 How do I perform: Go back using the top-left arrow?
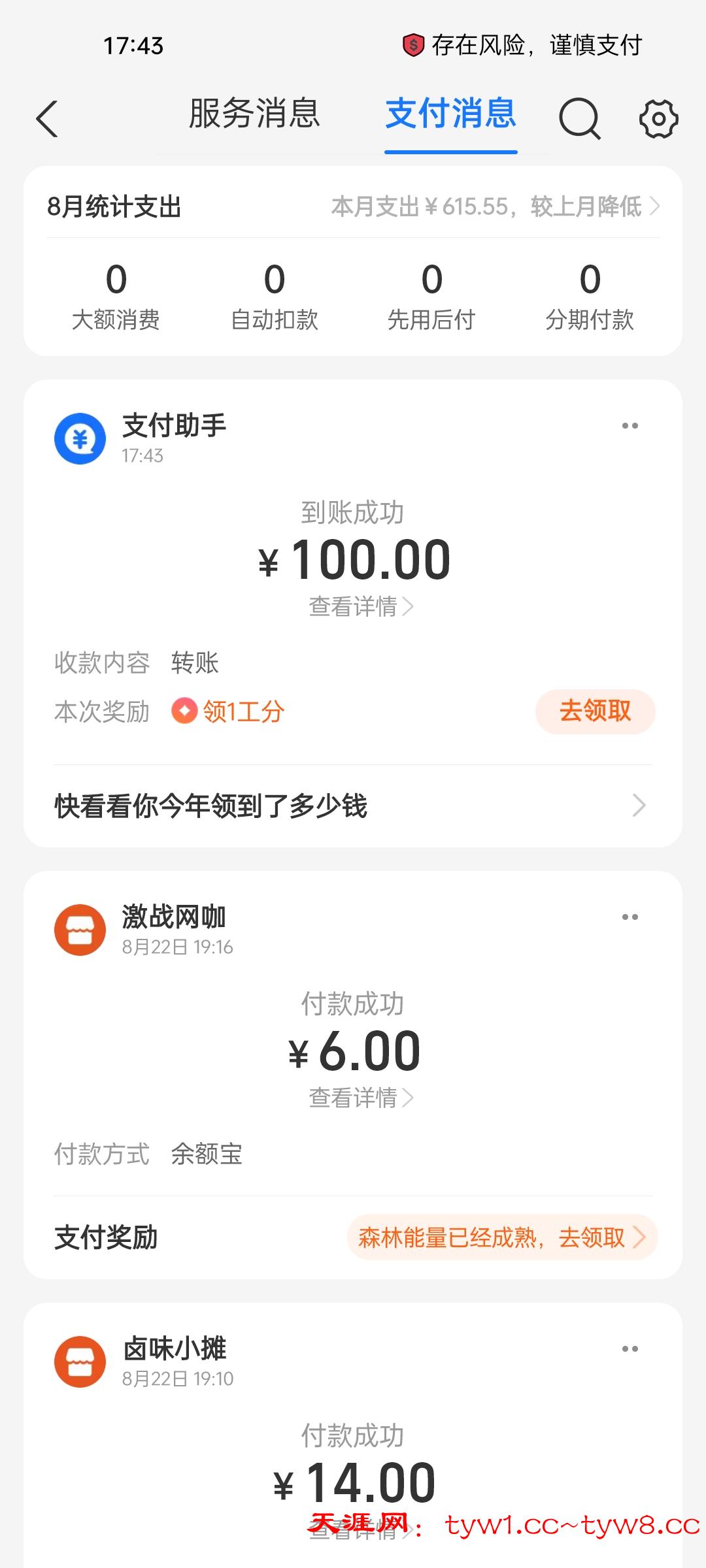click(x=47, y=119)
